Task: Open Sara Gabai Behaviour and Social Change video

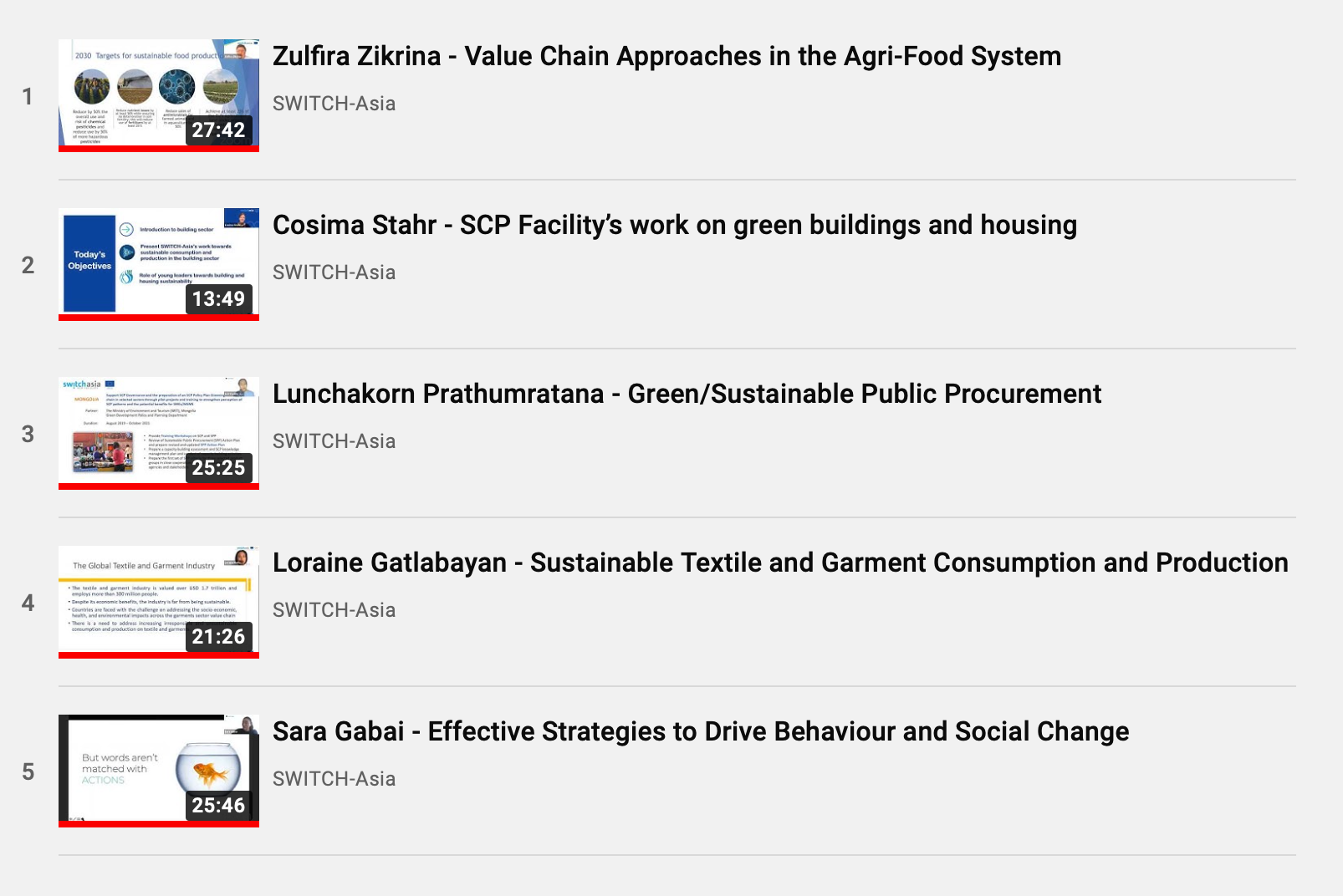Action: point(700,731)
